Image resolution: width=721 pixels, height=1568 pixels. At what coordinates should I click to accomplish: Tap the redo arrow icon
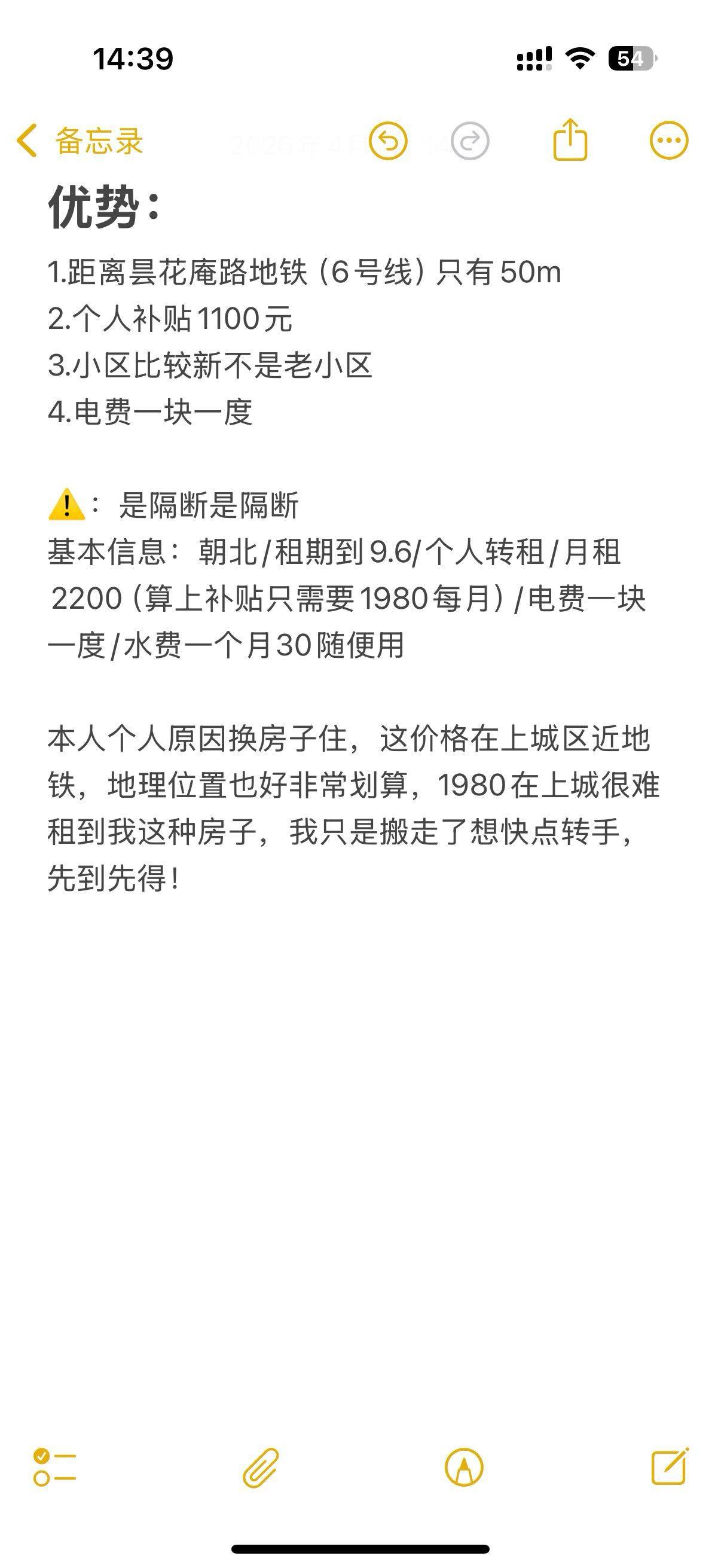[470, 141]
